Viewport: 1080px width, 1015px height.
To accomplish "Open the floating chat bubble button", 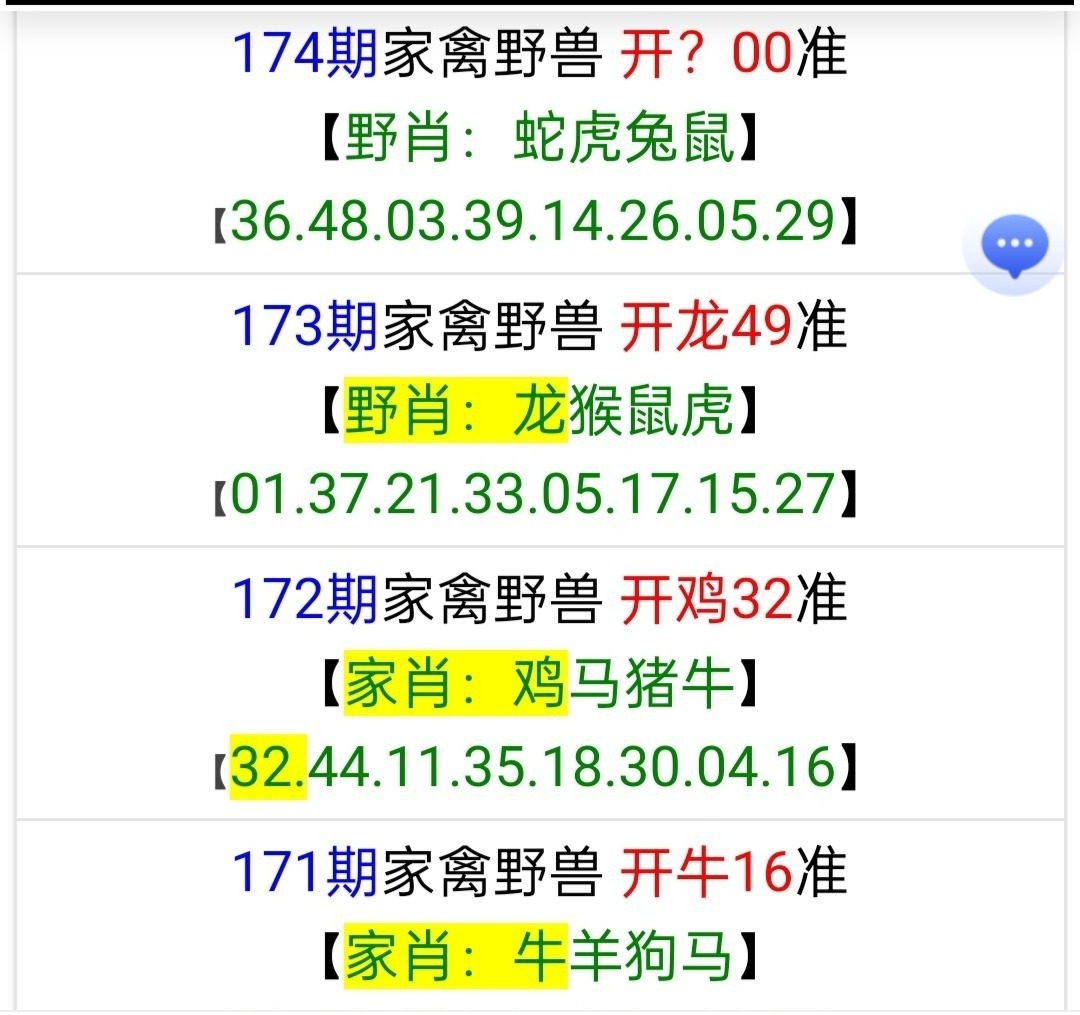I will [x=1014, y=246].
